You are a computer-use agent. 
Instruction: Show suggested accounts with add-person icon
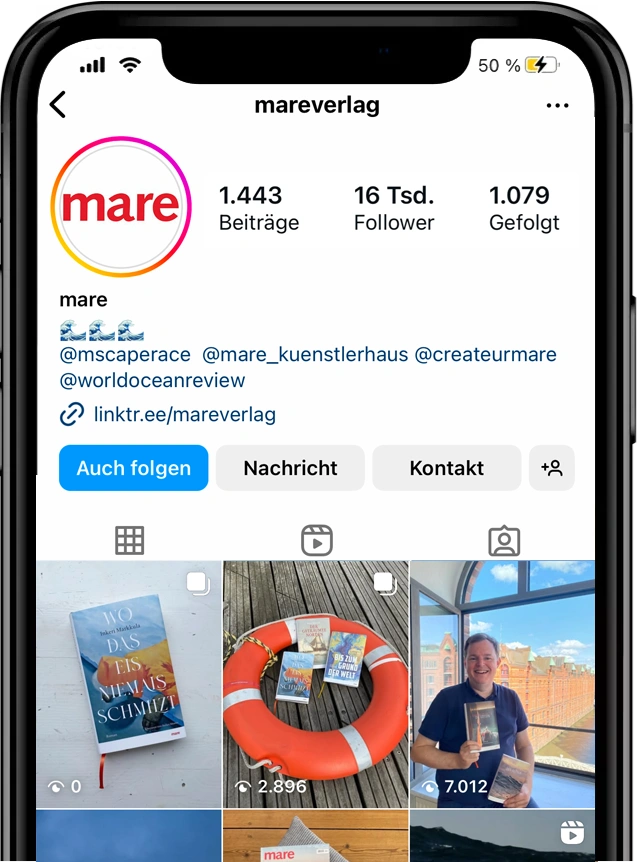(551, 468)
